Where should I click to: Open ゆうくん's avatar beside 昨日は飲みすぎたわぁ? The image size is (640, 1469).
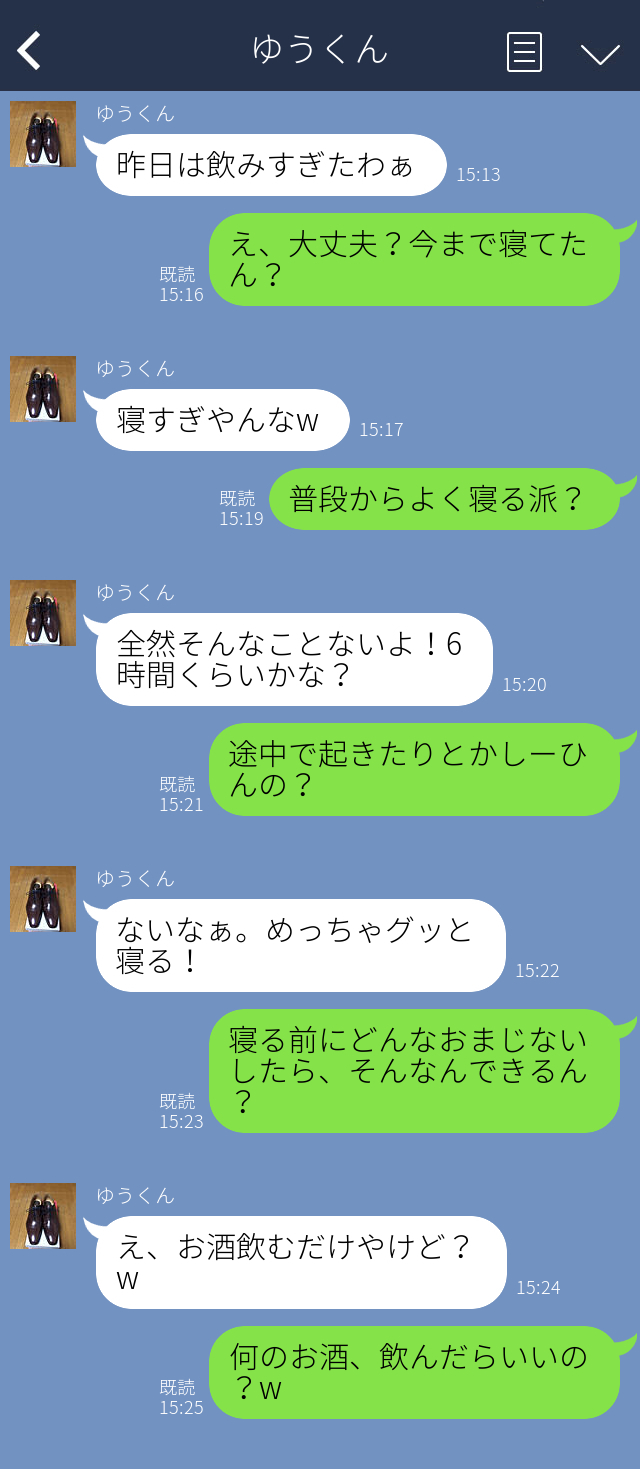pos(43,134)
